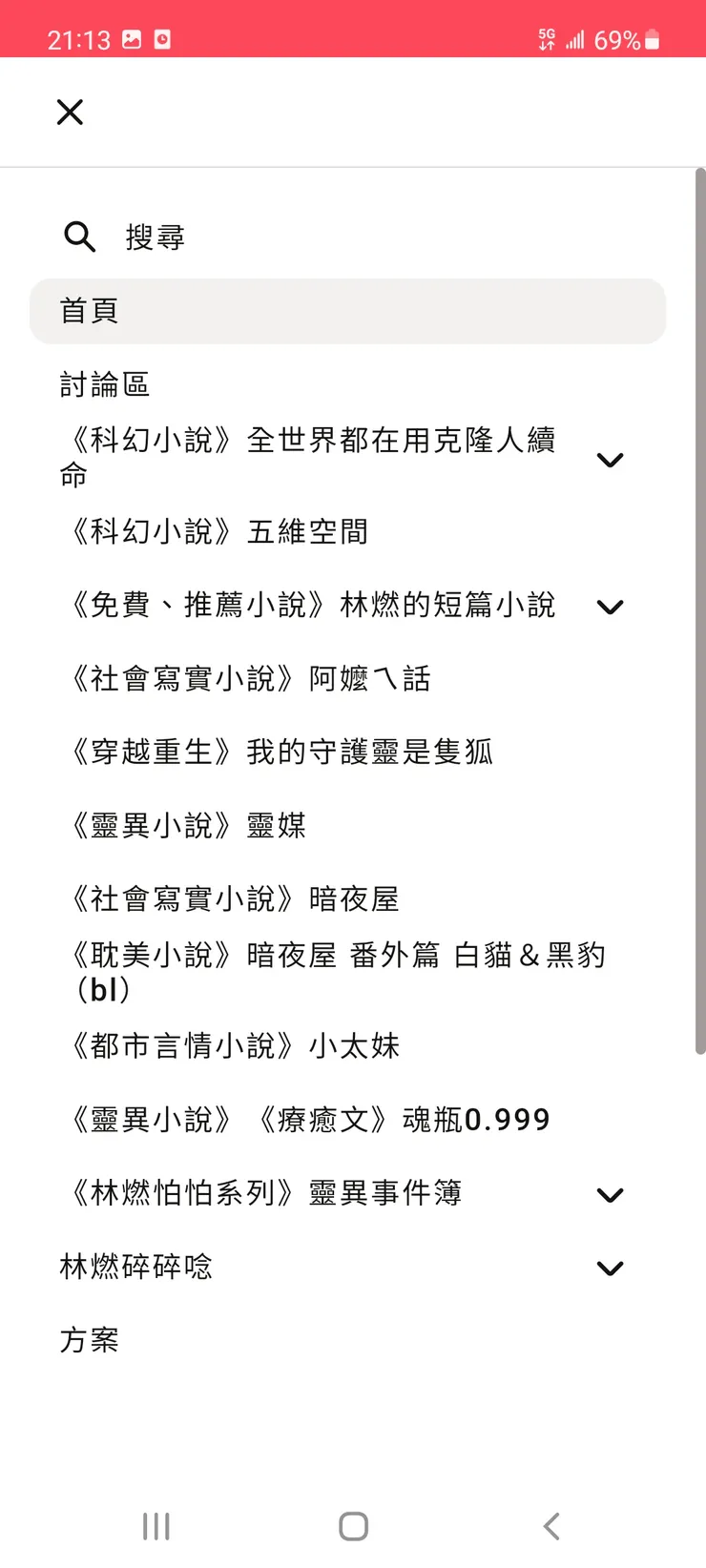Go to the 討論區 discussion board
This screenshot has height=1568, width=706.
tap(105, 383)
